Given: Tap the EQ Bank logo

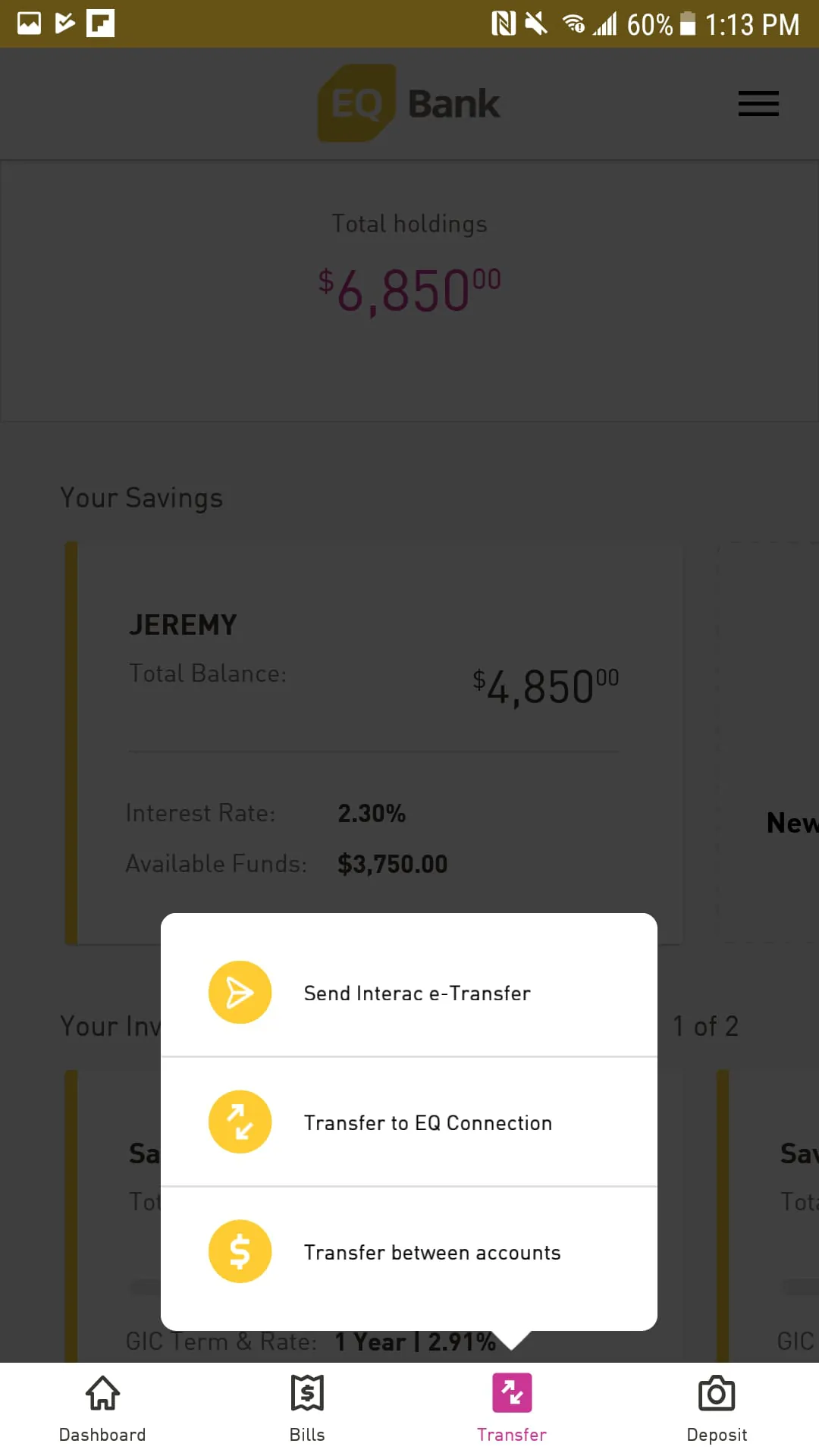Looking at the screenshot, I should pyautogui.click(x=408, y=103).
